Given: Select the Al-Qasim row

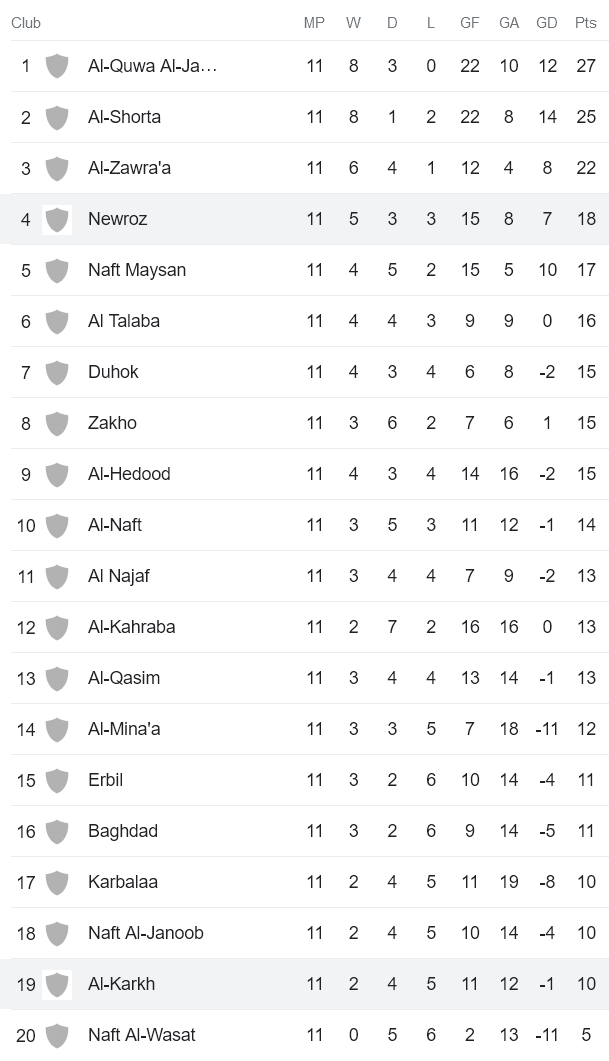Looking at the screenshot, I should 124,678.
